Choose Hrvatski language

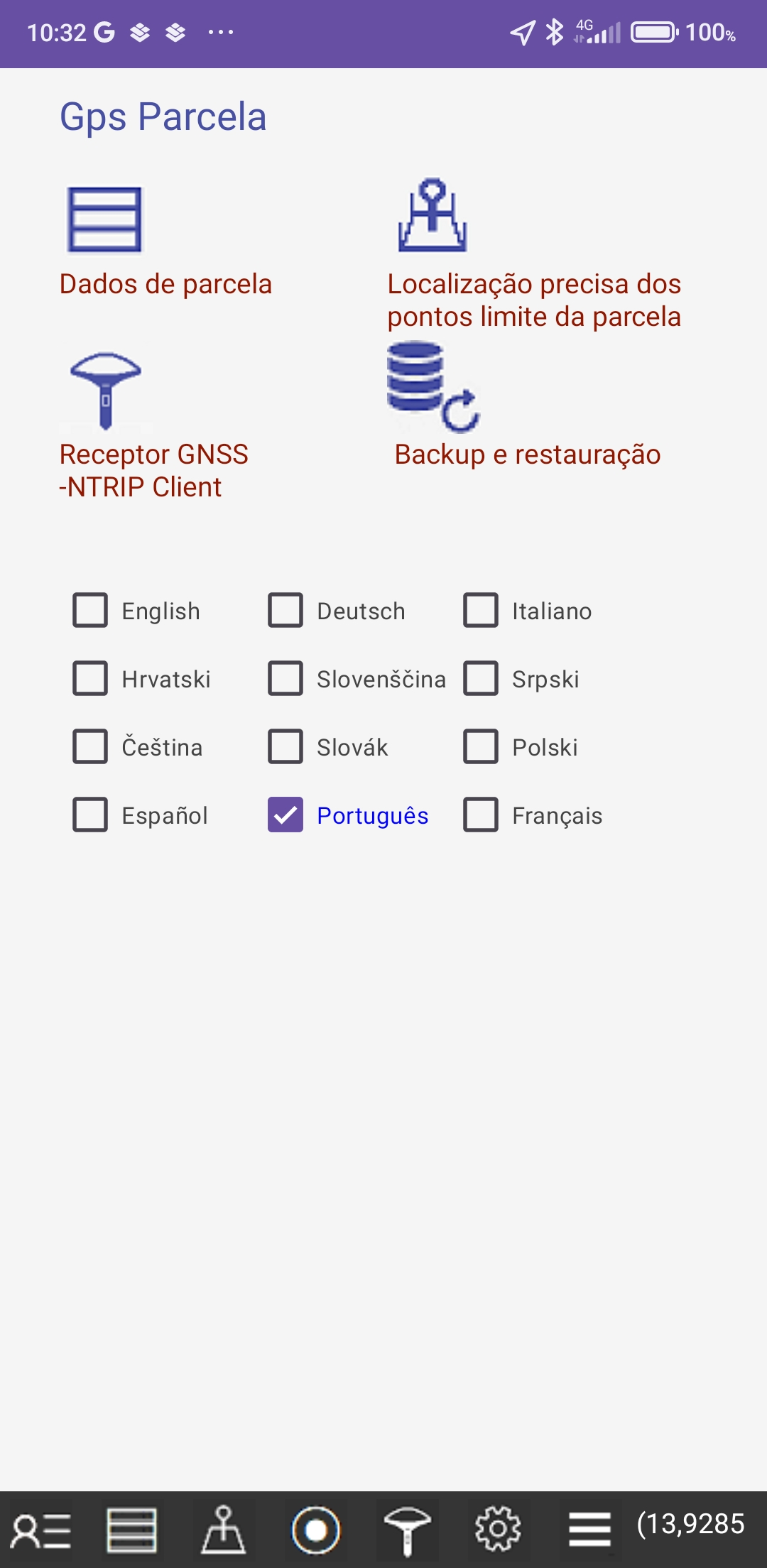91,679
